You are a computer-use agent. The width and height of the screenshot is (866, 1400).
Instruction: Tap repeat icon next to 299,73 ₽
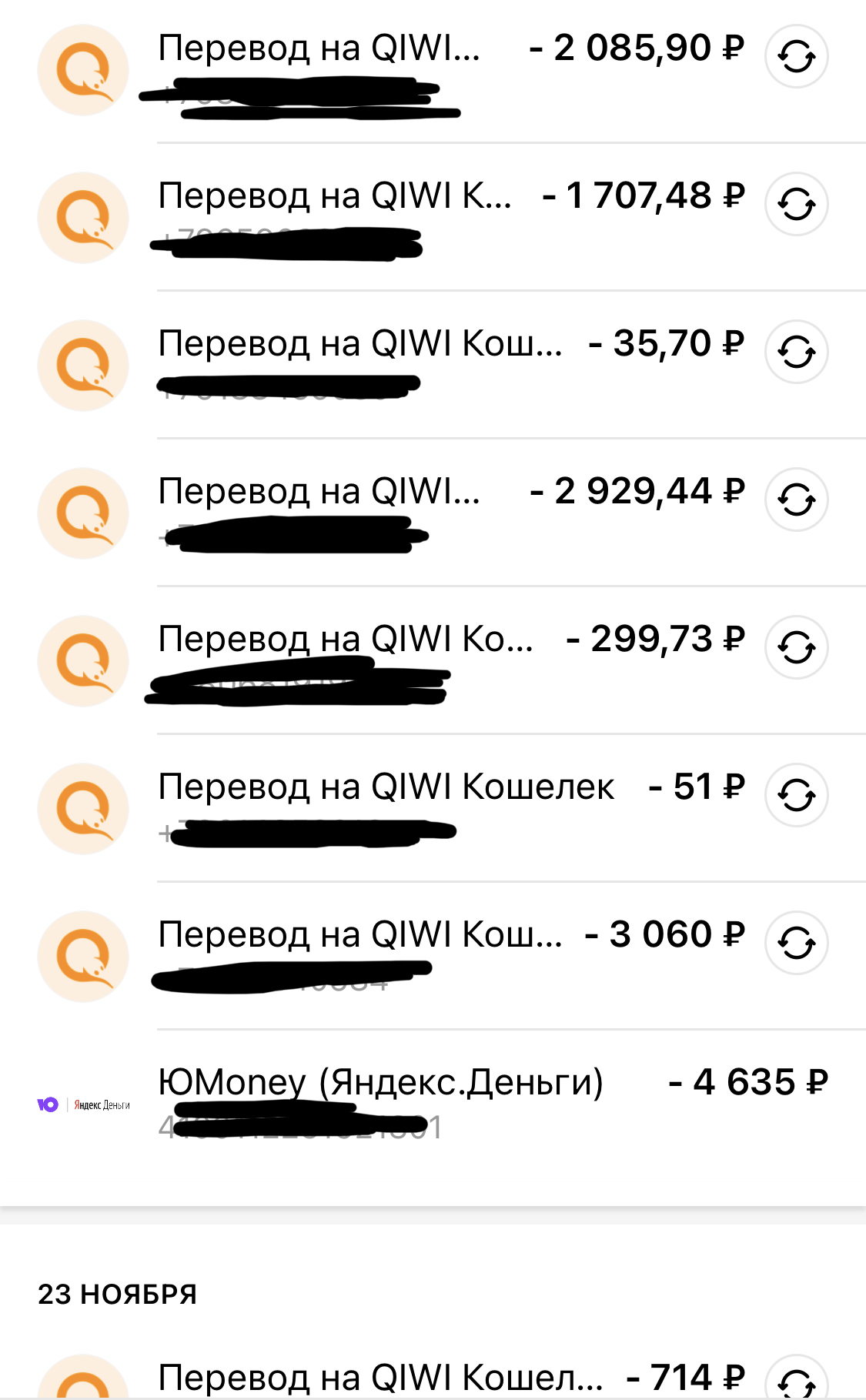(x=796, y=647)
